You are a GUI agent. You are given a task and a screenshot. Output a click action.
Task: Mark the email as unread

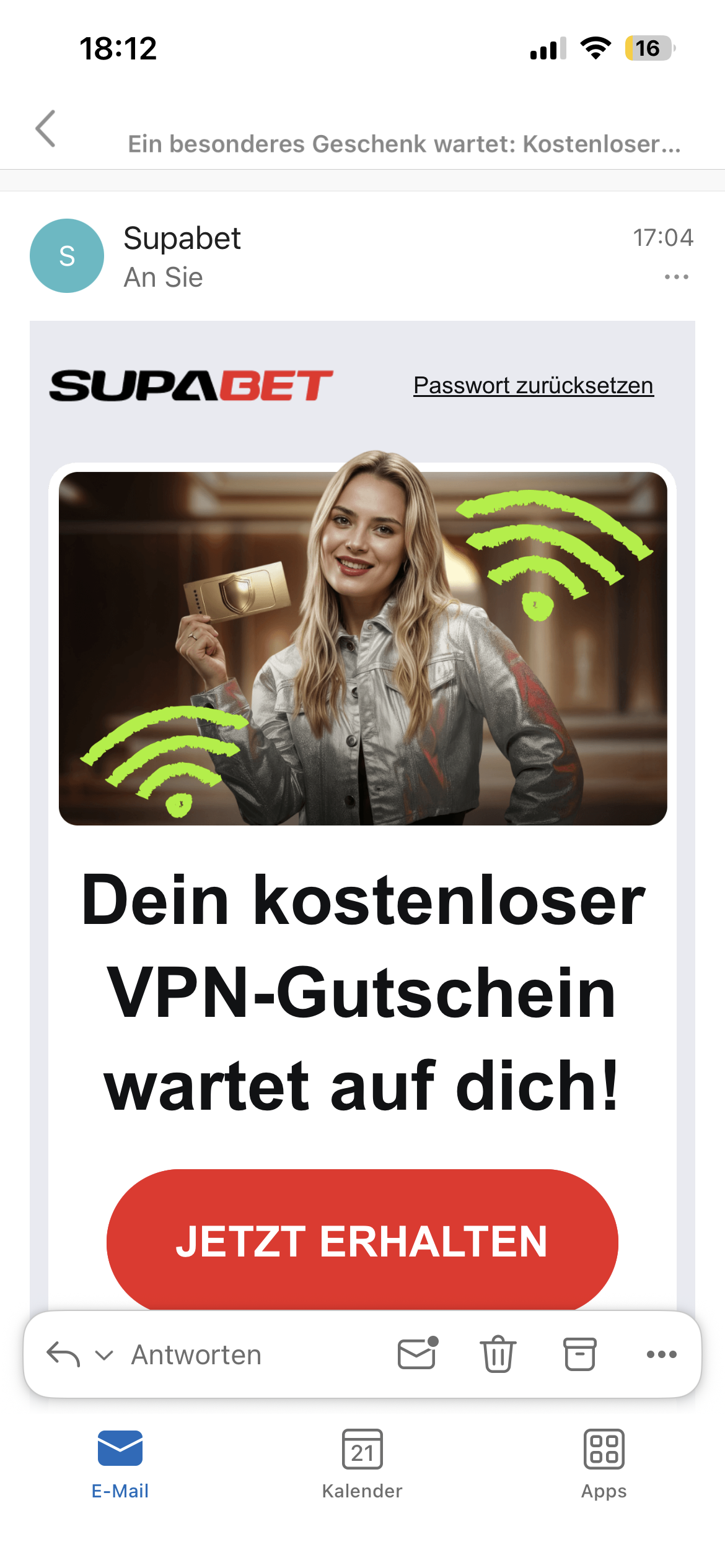(417, 1354)
